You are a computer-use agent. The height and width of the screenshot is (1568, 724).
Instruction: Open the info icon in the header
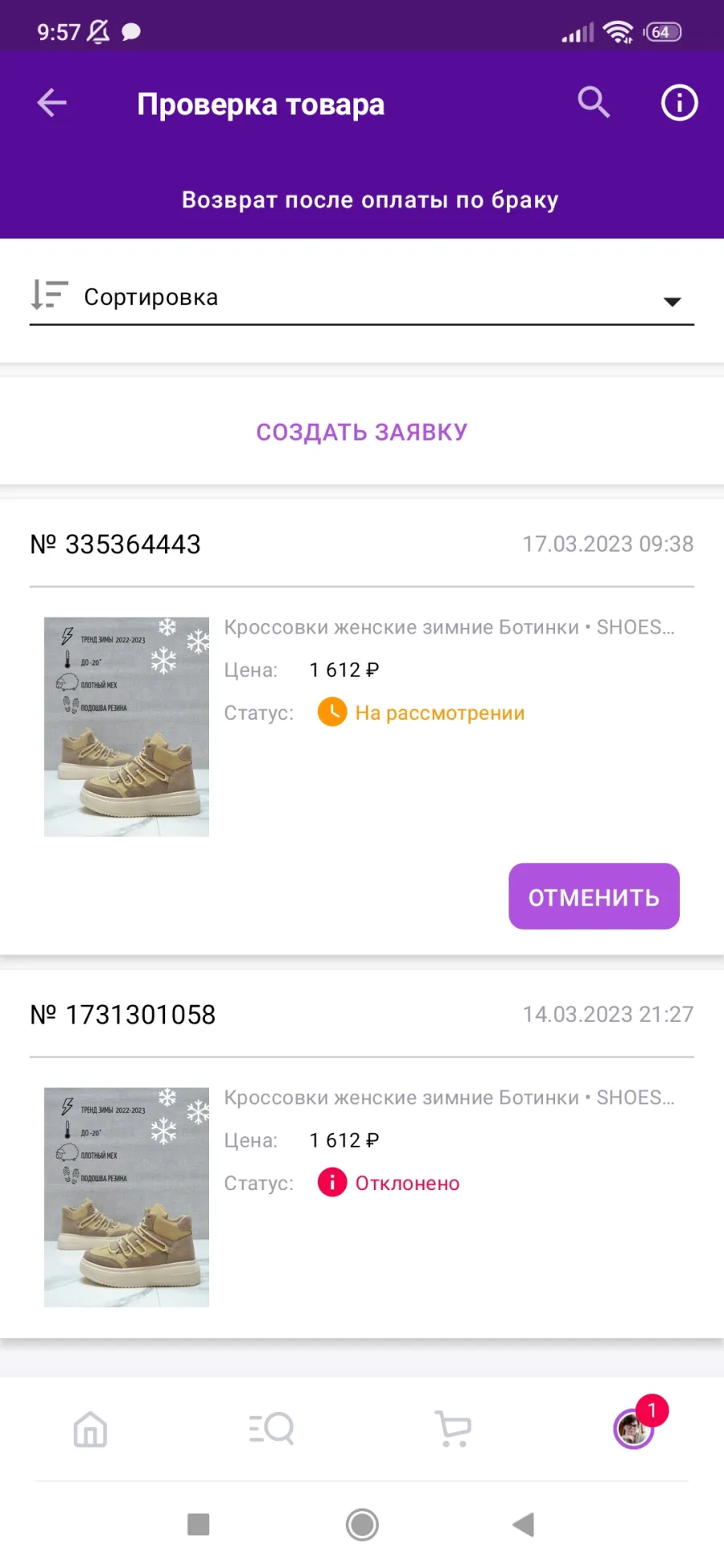click(679, 103)
